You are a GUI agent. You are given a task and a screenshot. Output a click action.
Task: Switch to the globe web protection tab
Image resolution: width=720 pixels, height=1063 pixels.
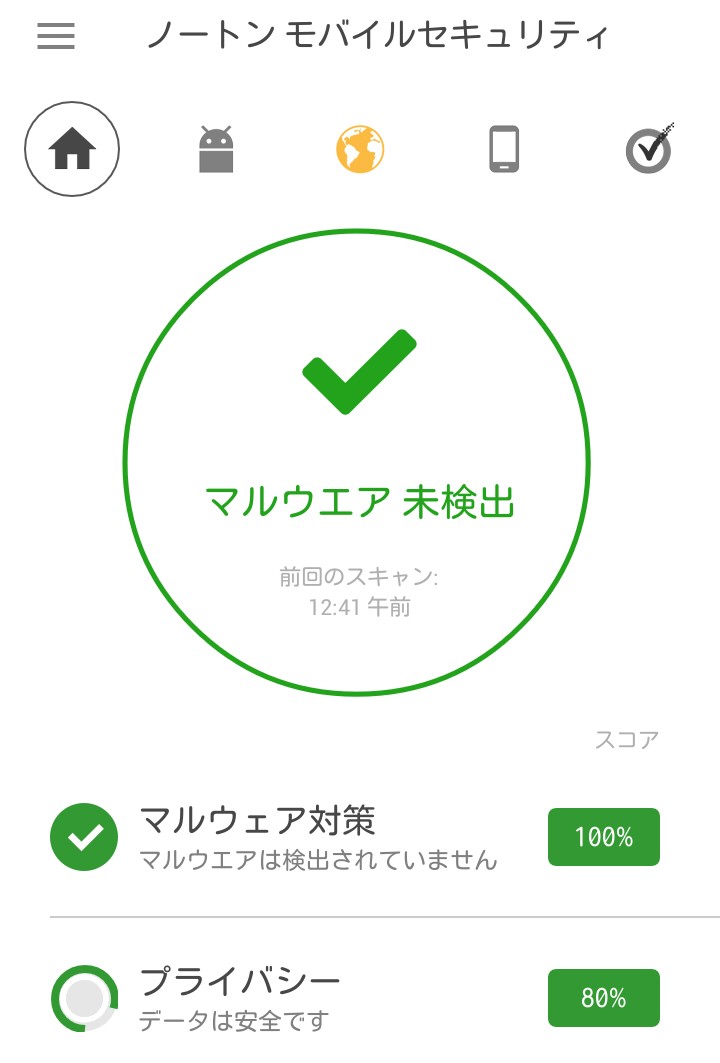click(x=360, y=150)
